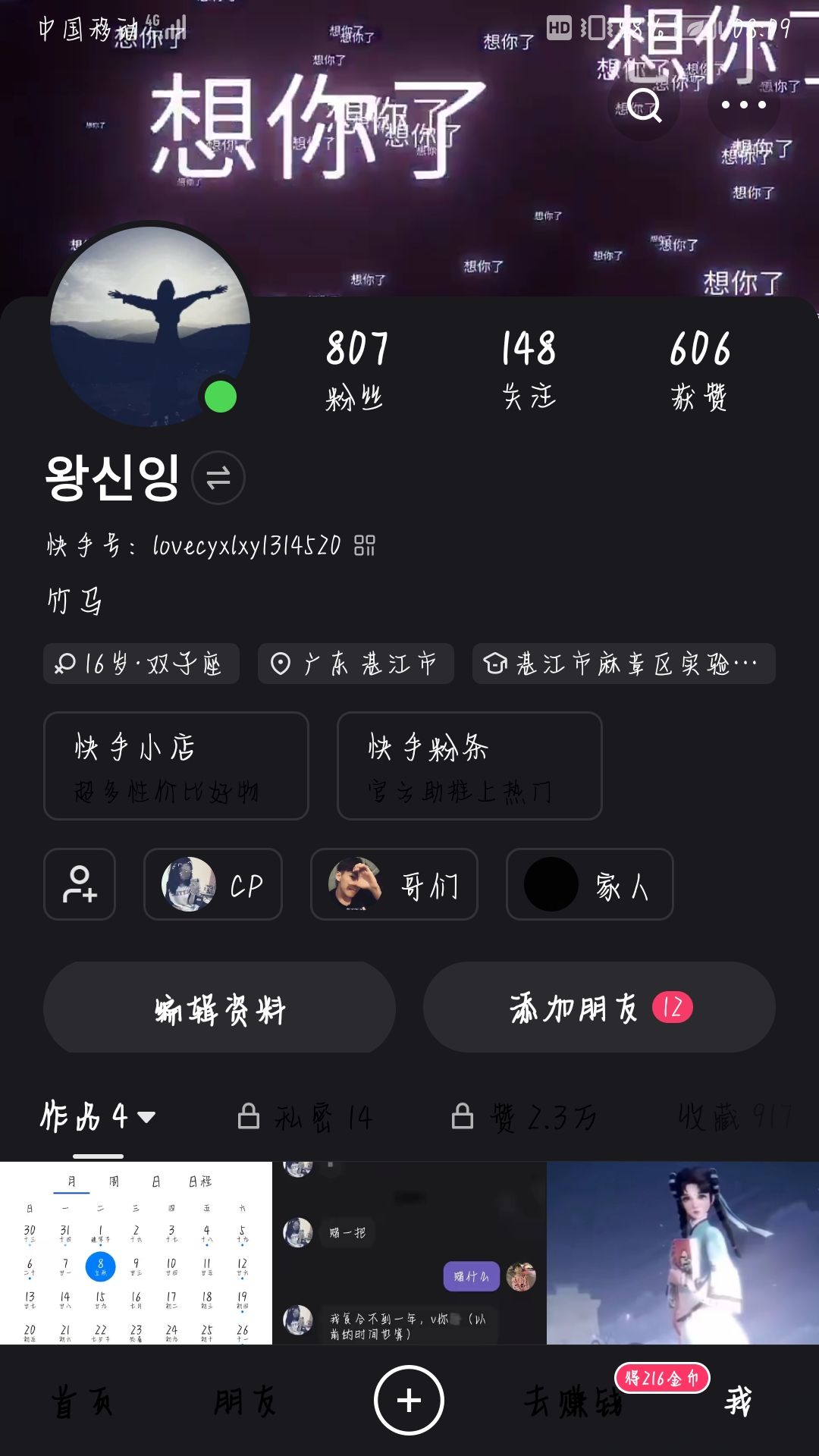Open the 哥们 relationship chip
Image resolution: width=819 pixels, height=1456 pixels.
click(x=394, y=884)
